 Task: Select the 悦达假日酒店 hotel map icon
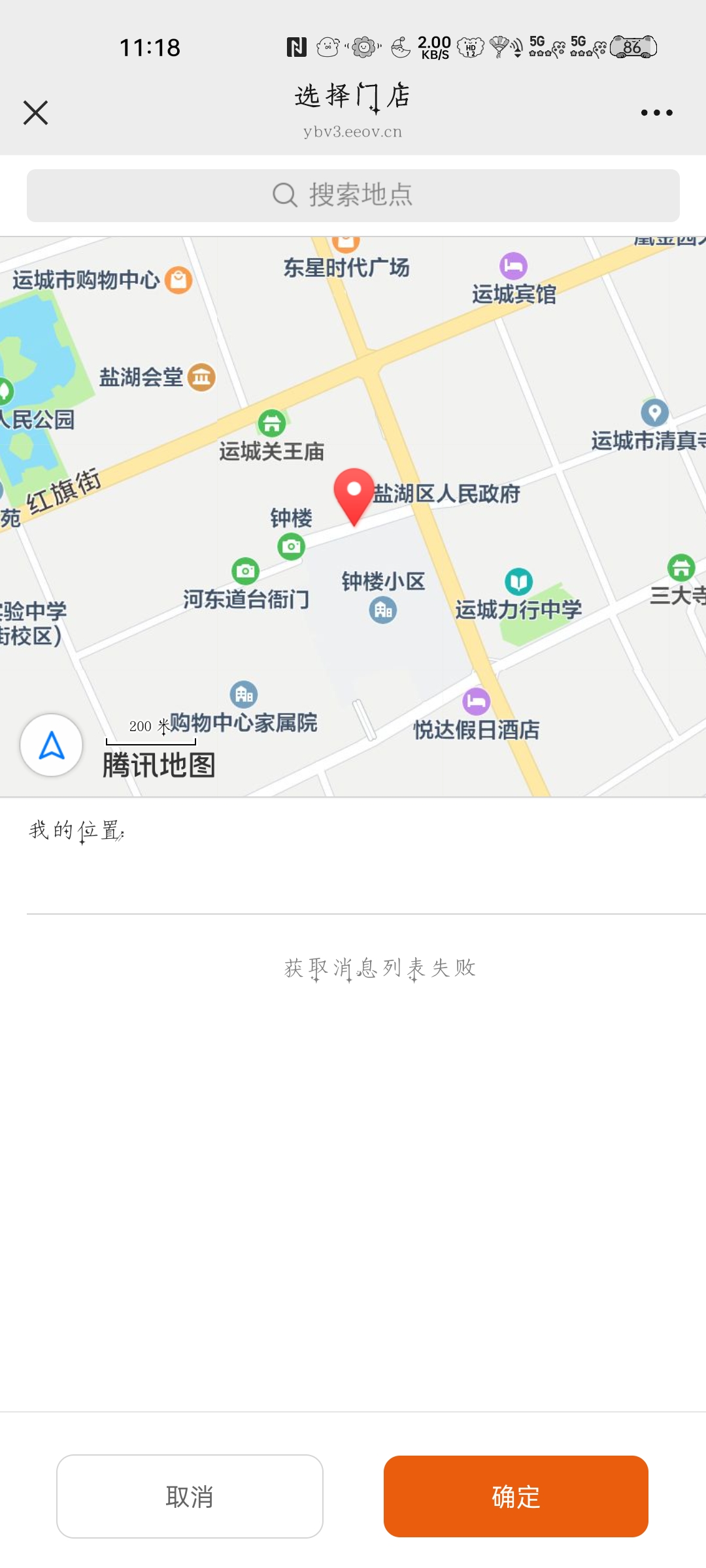coord(475,702)
